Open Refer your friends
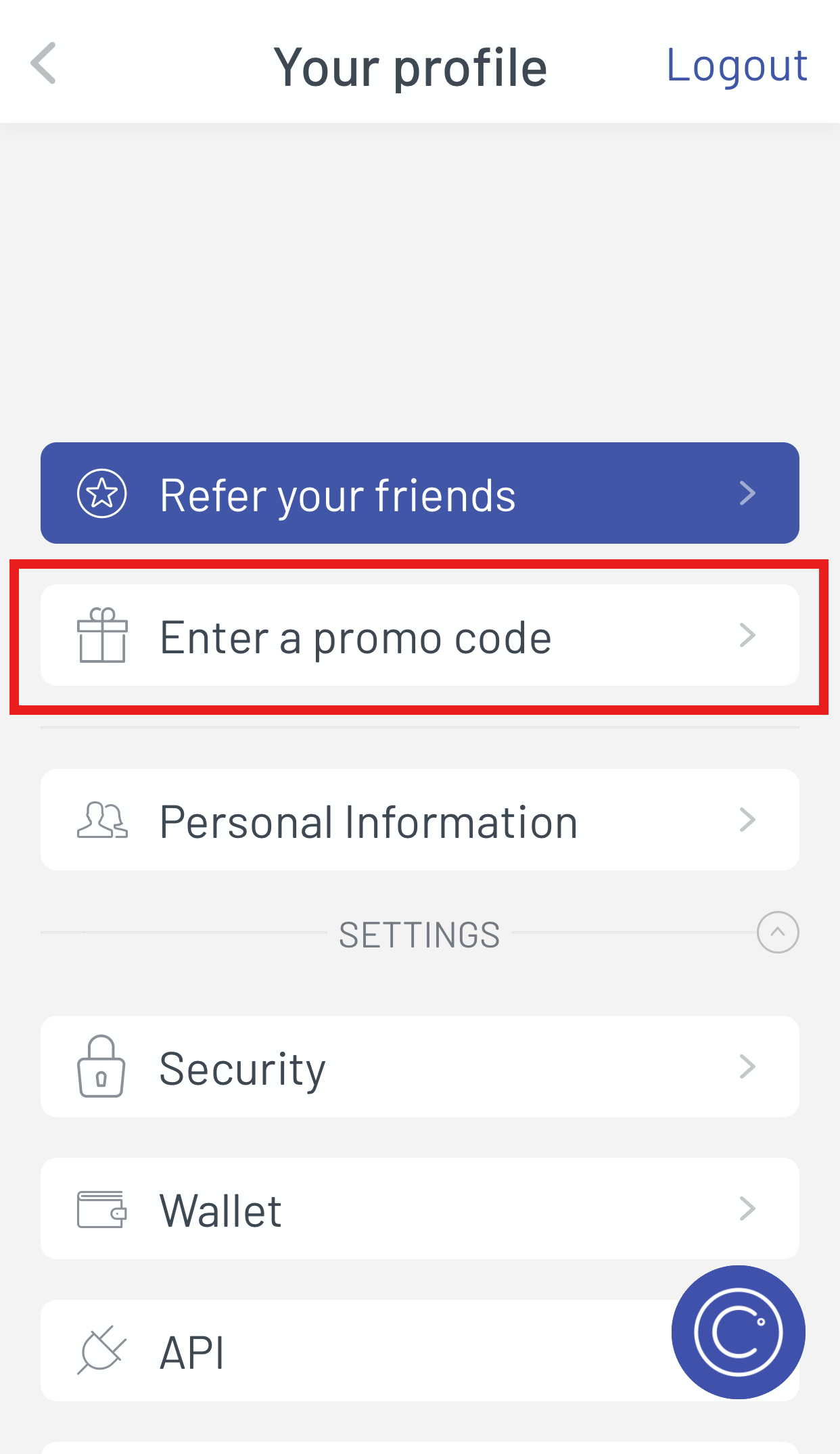The height and width of the screenshot is (1454, 840). point(420,493)
